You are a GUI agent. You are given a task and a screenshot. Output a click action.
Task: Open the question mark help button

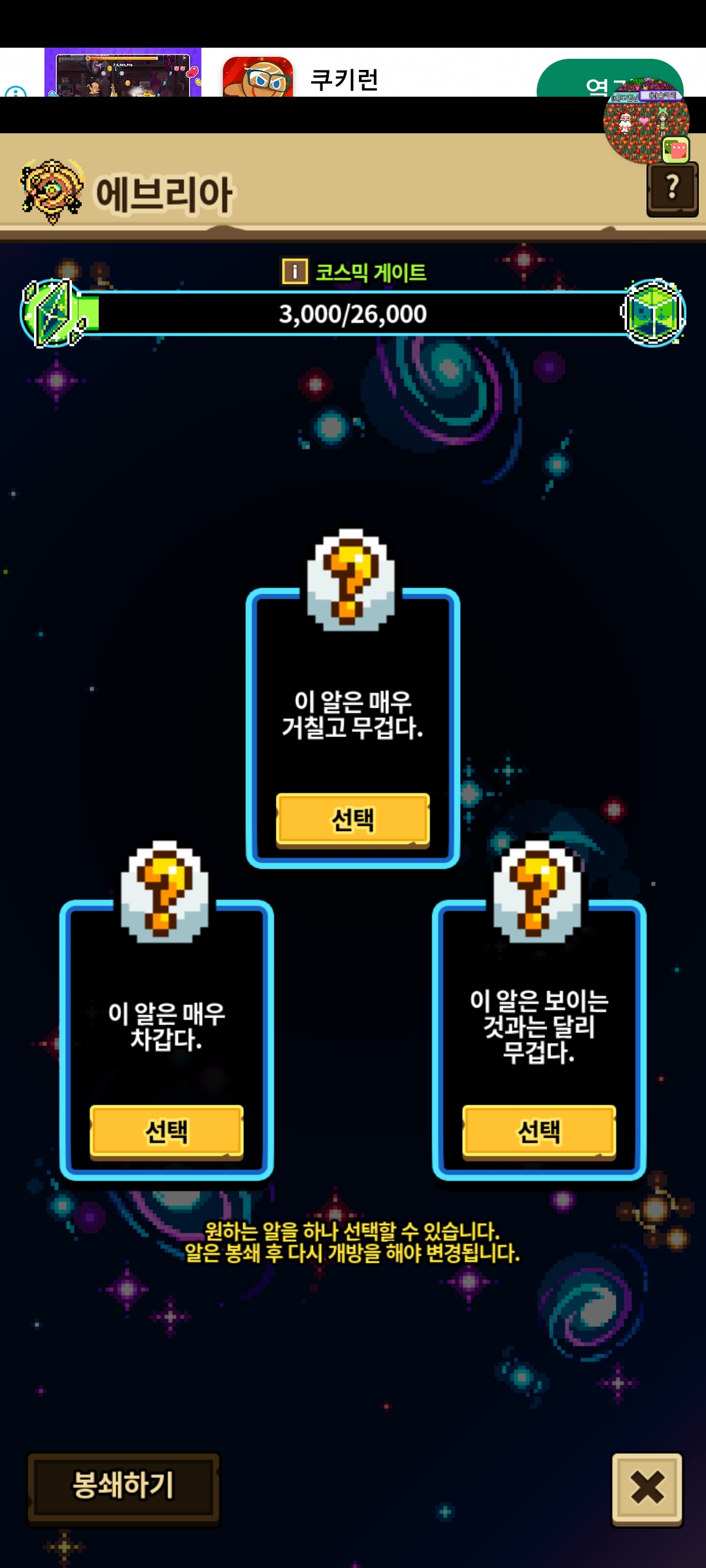pyautogui.click(x=673, y=188)
